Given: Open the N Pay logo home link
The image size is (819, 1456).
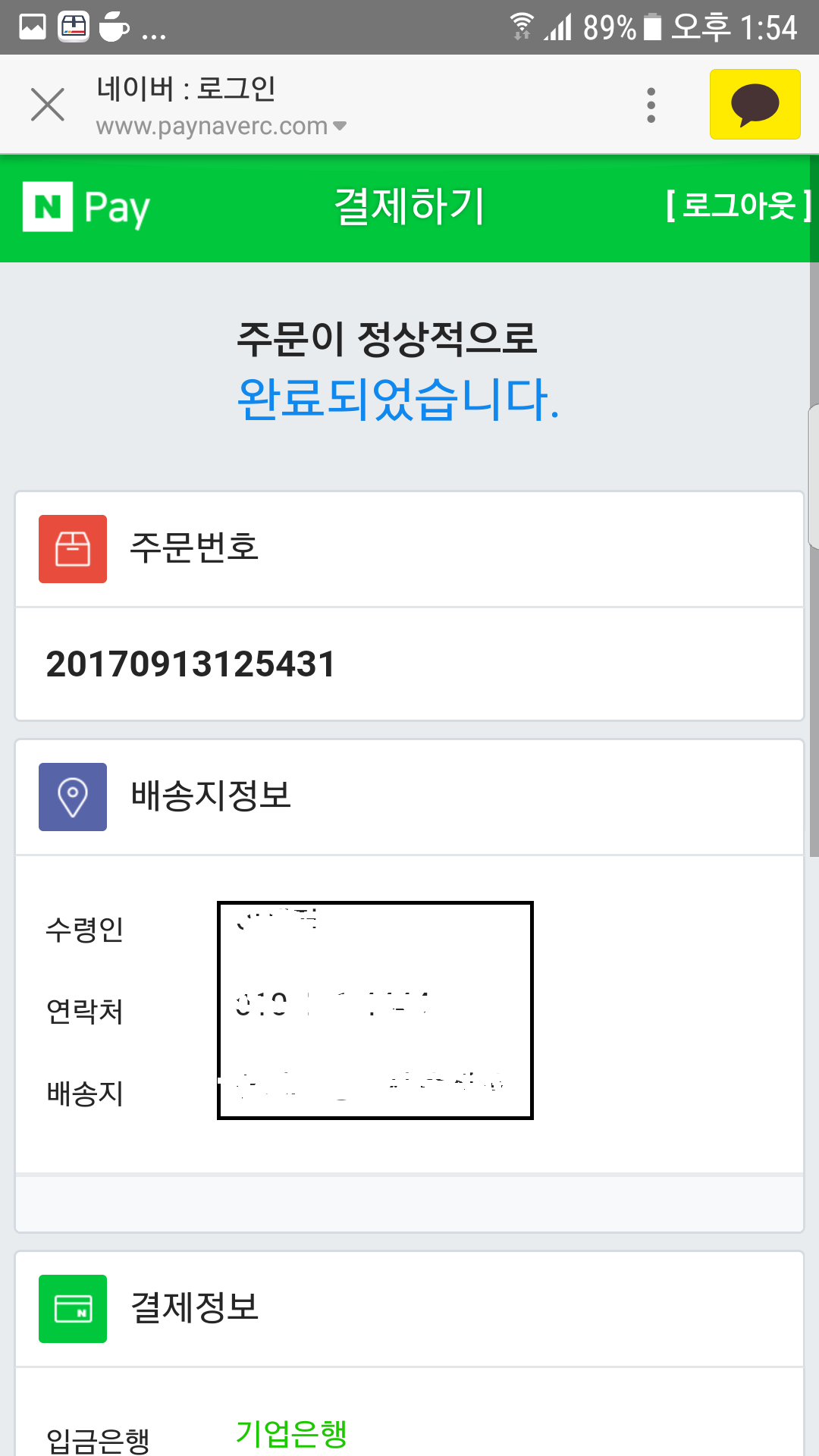Looking at the screenshot, I should tap(86, 207).
